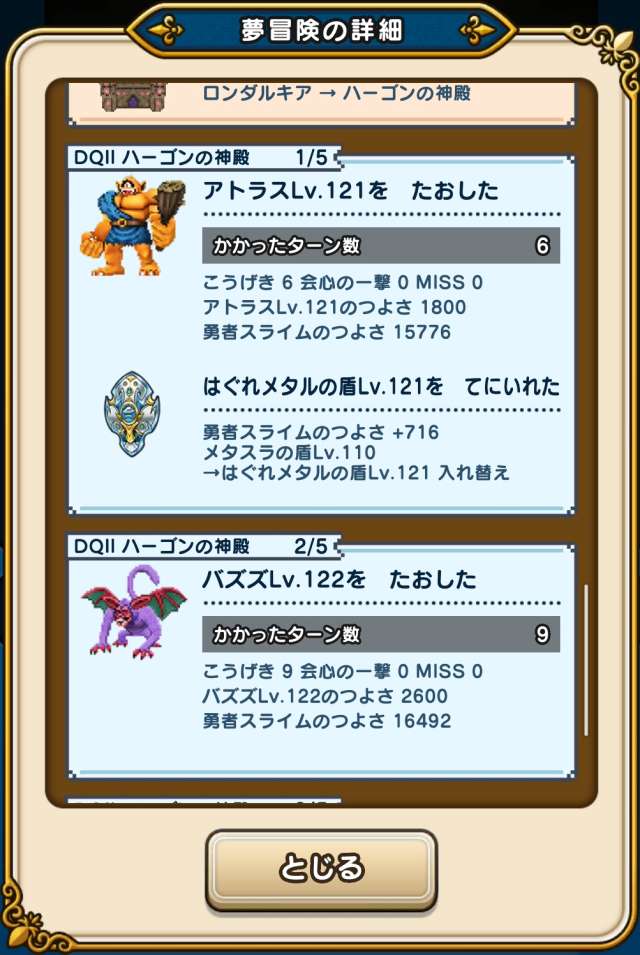The height and width of the screenshot is (955, 640).
Task: Tap the とじる button to close details
Action: tap(321, 868)
